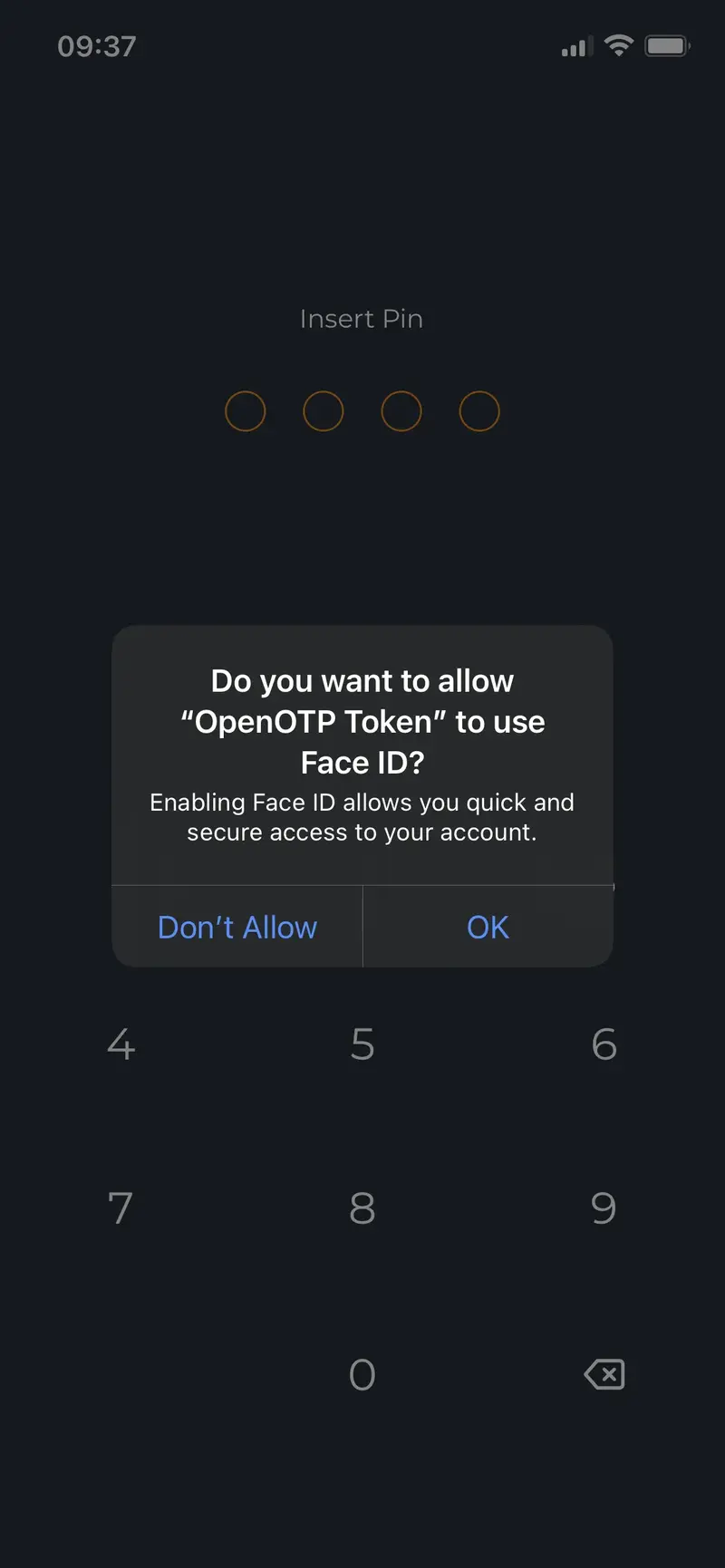Image resolution: width=725 pixels, height=1568 pixels.
Task: Enter digit 0 on the keypad
Action: point(362,1374)
